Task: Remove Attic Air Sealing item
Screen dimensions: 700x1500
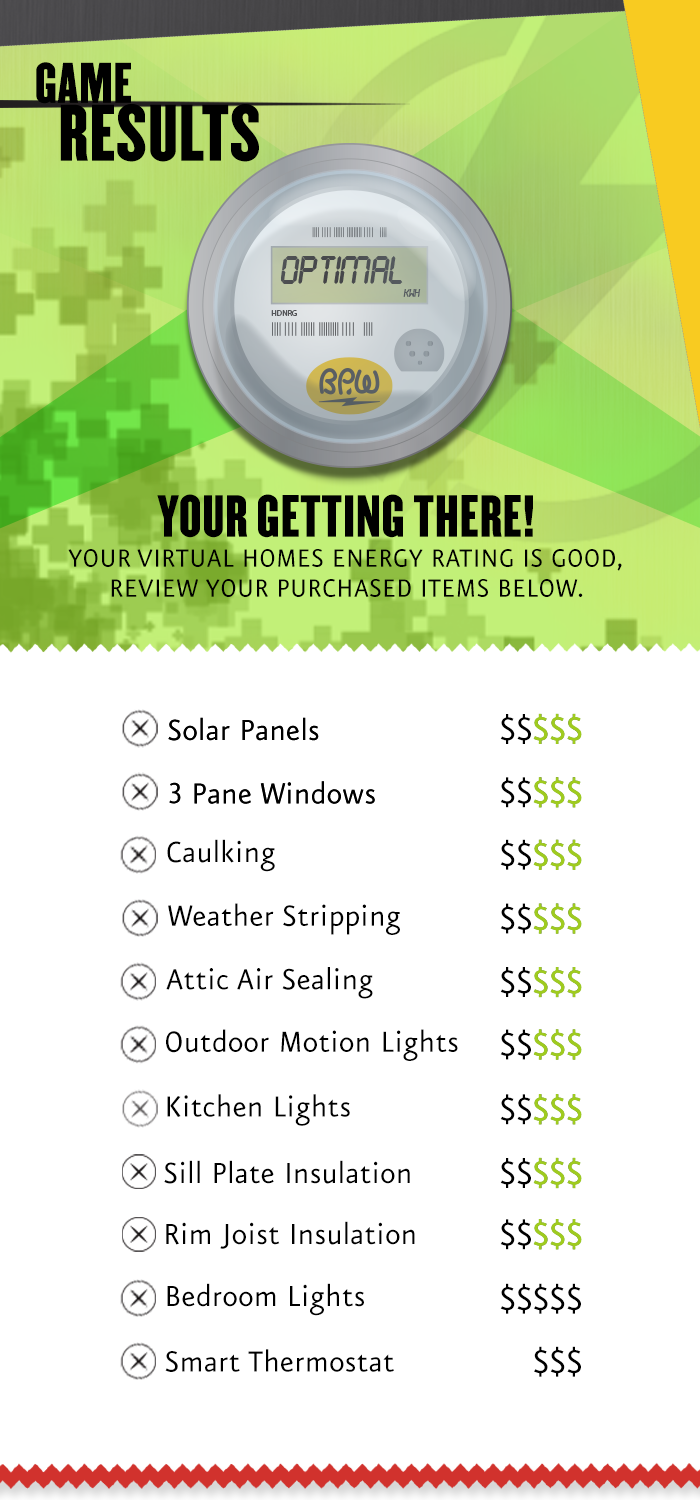Action: pos(142,982)
